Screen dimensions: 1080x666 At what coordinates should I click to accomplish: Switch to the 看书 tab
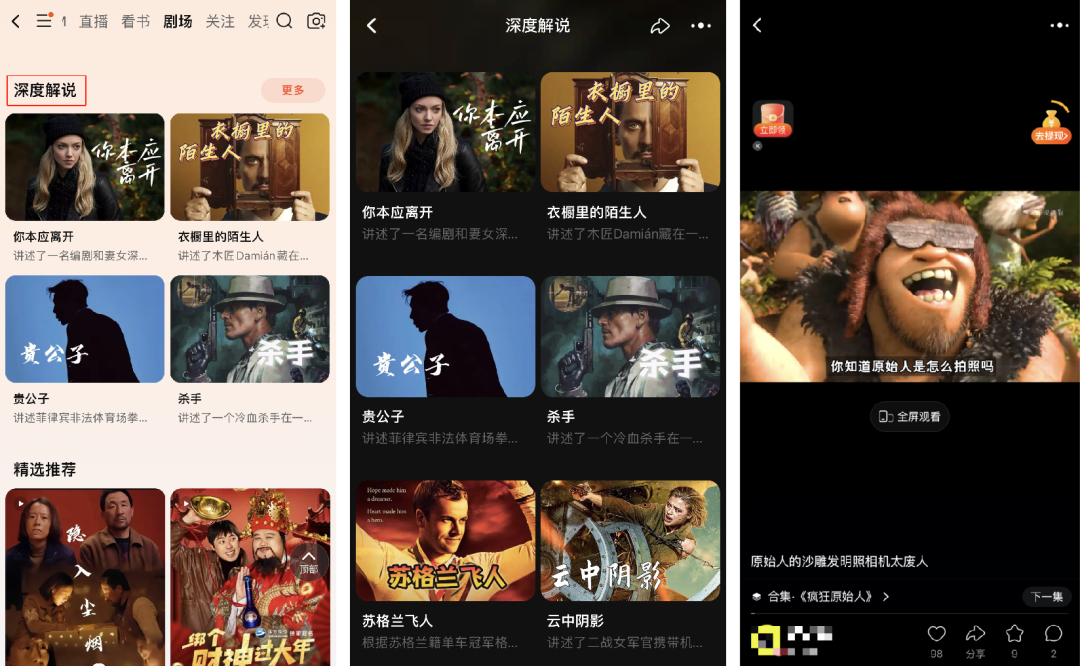(x=135, y=22)
